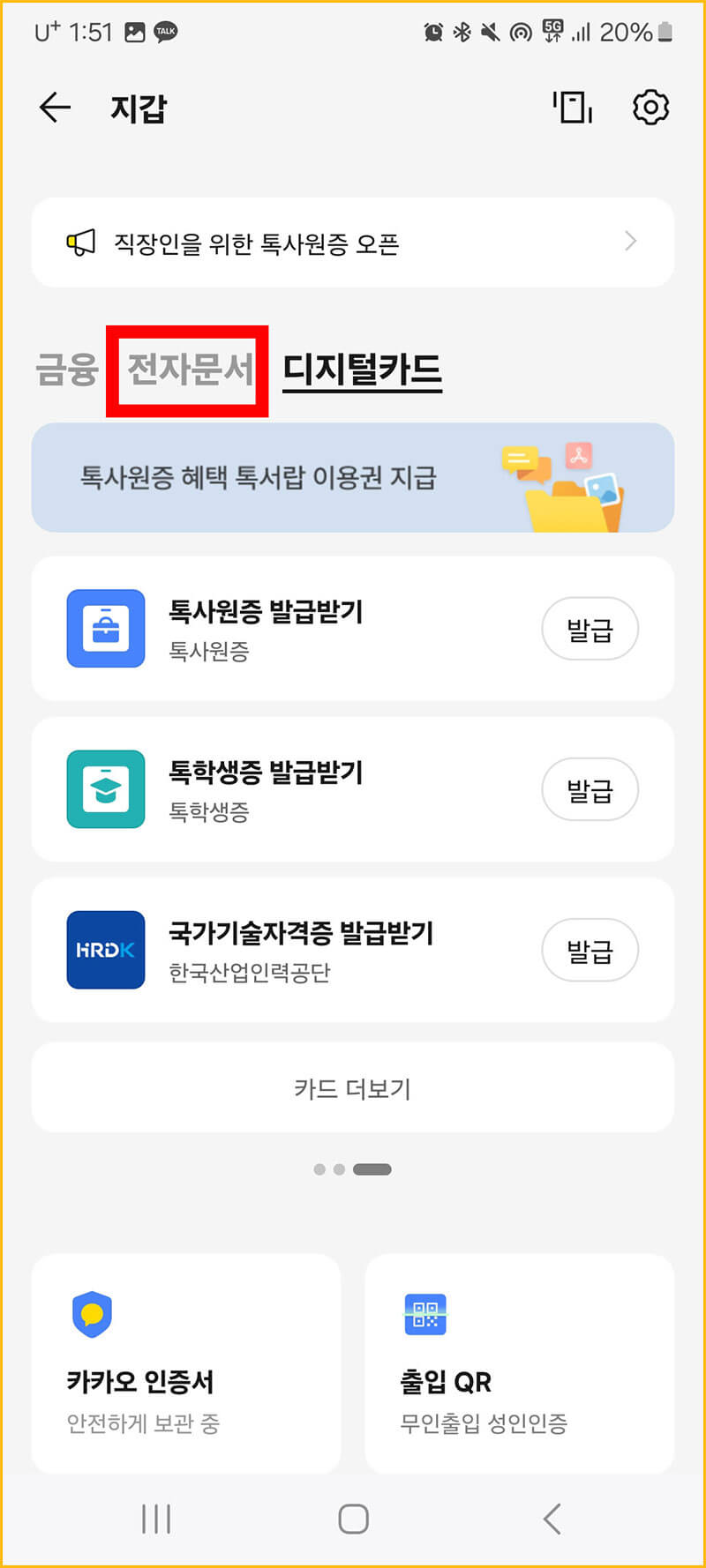Tap the megaphone announcement icon

81,242
